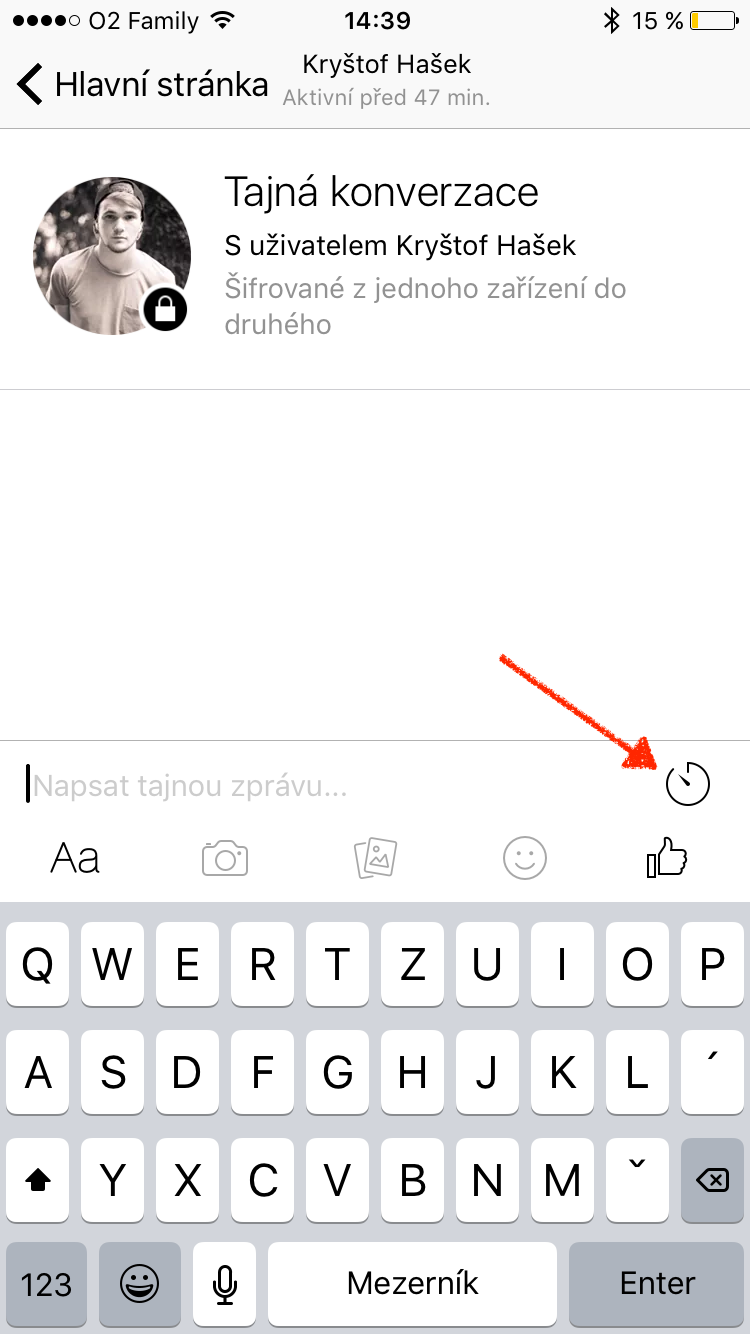The width and height of the screenshot is (750, 1334).
Task: Tap the Enter key on keyboard
Action: [x=657, y=1283]
